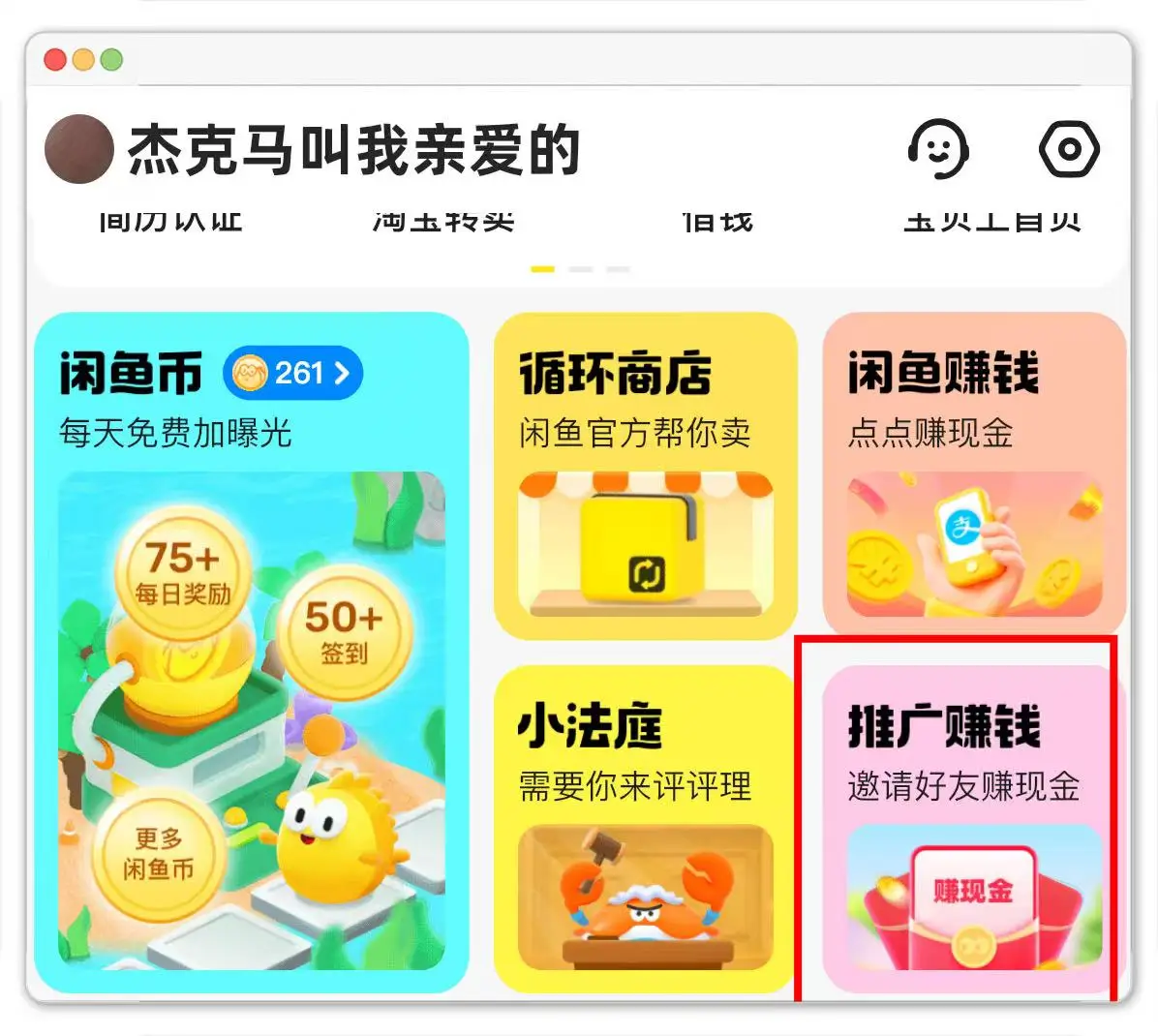The height and width of the screenshot is (1036, 1158).
Task: Open the profile avatar
Action: point(78,149)
